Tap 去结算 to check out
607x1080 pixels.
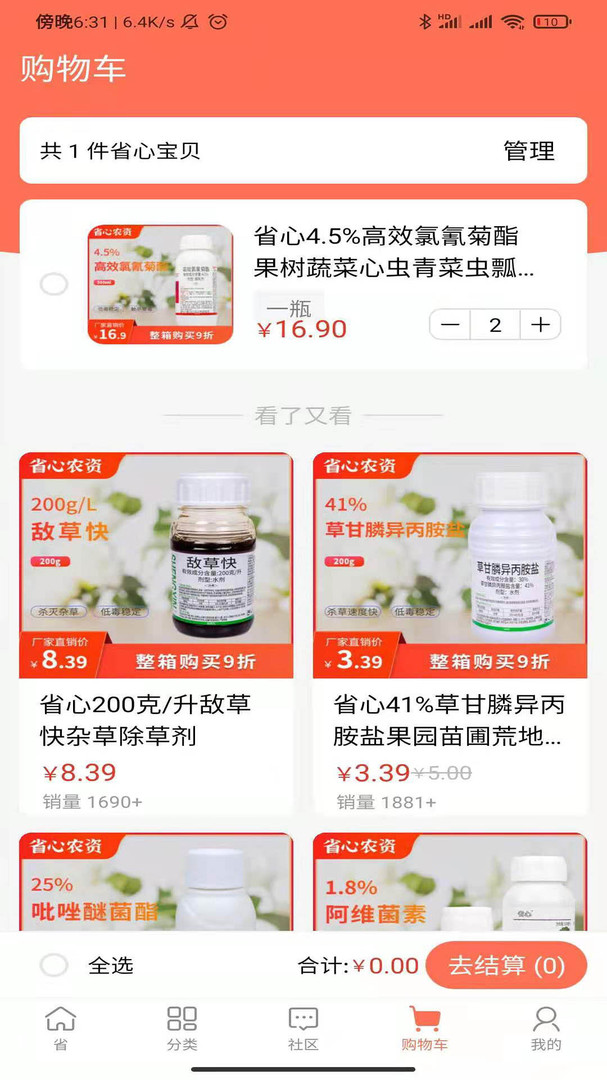[506, 965]
